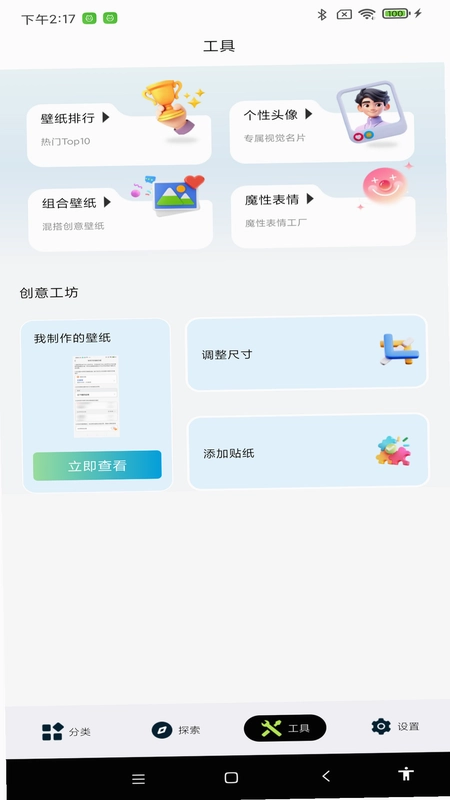Go to the 设置 tab
This screenshot has width=450, height=800.
coord(395,726)
